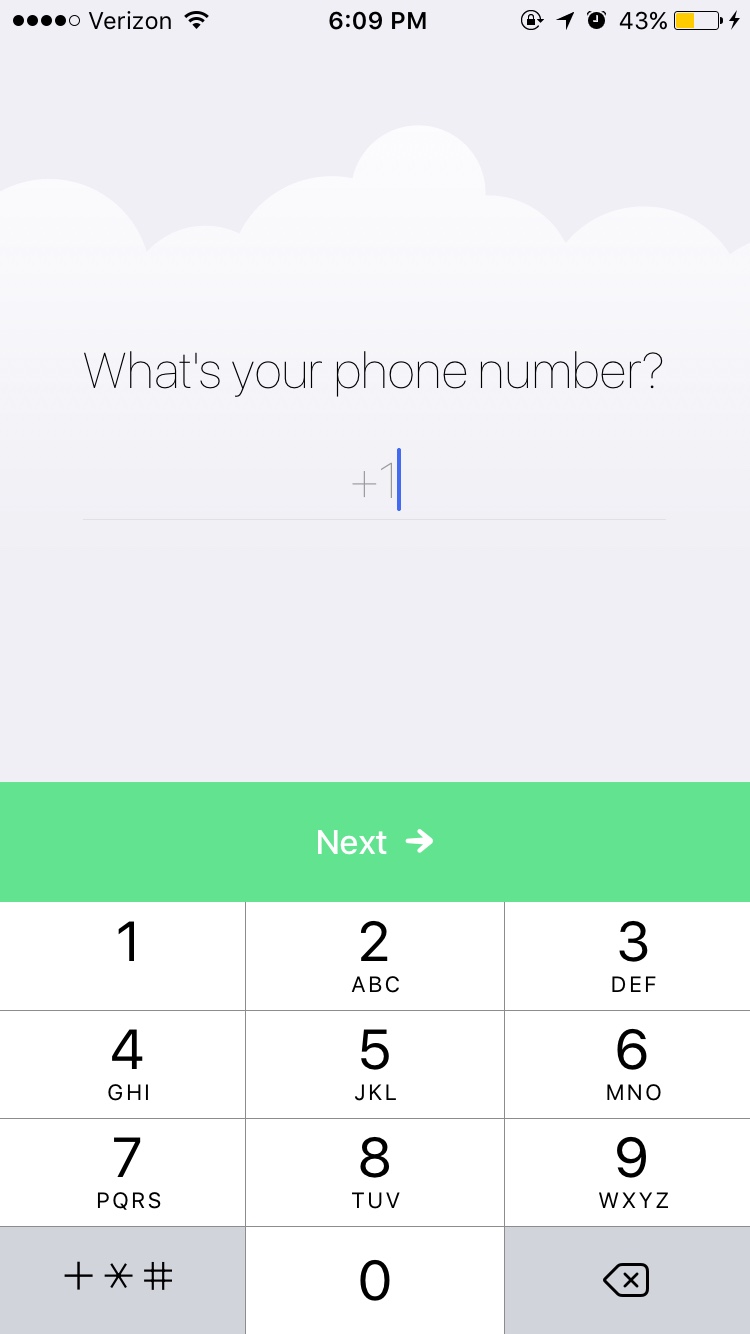Enter digit 5 on the keypad

375,1064
